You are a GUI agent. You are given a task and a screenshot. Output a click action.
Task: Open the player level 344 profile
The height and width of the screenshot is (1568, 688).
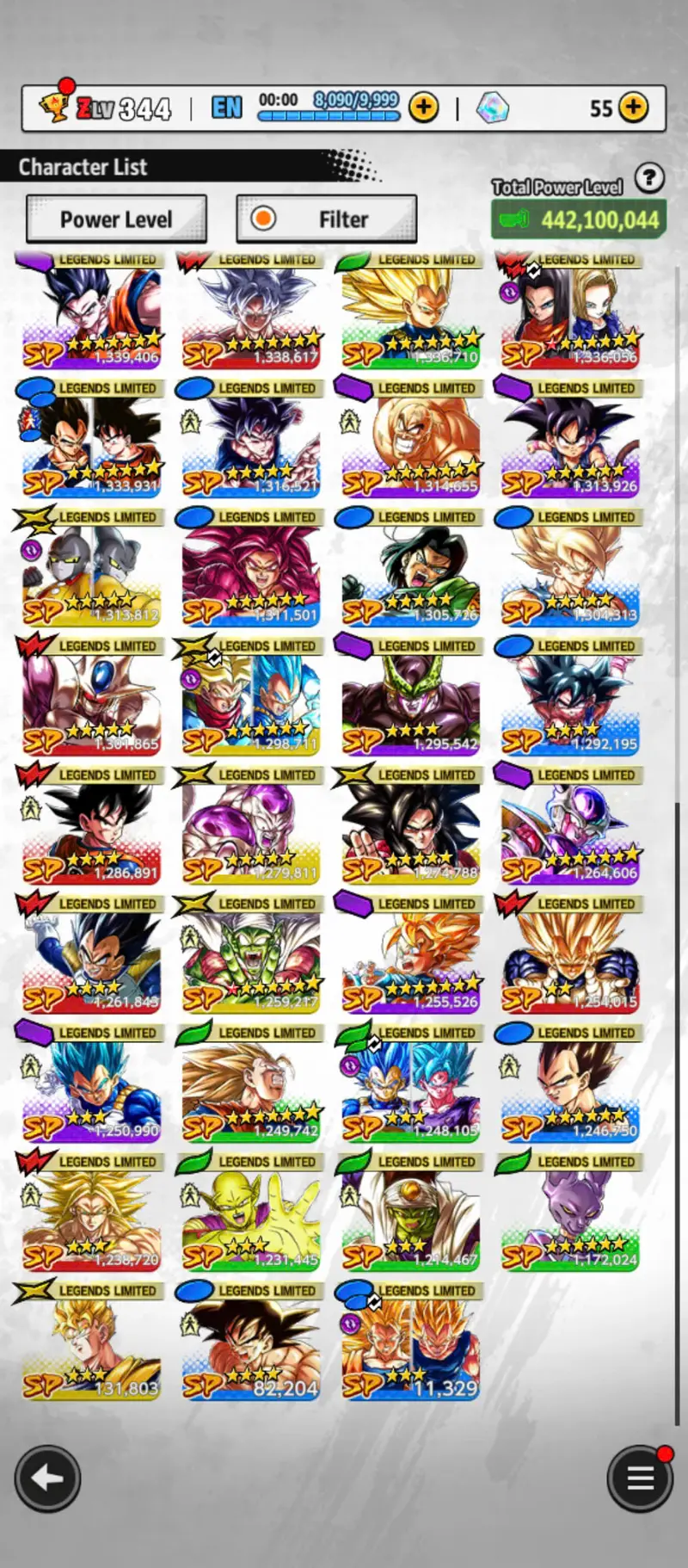point(107,108)
